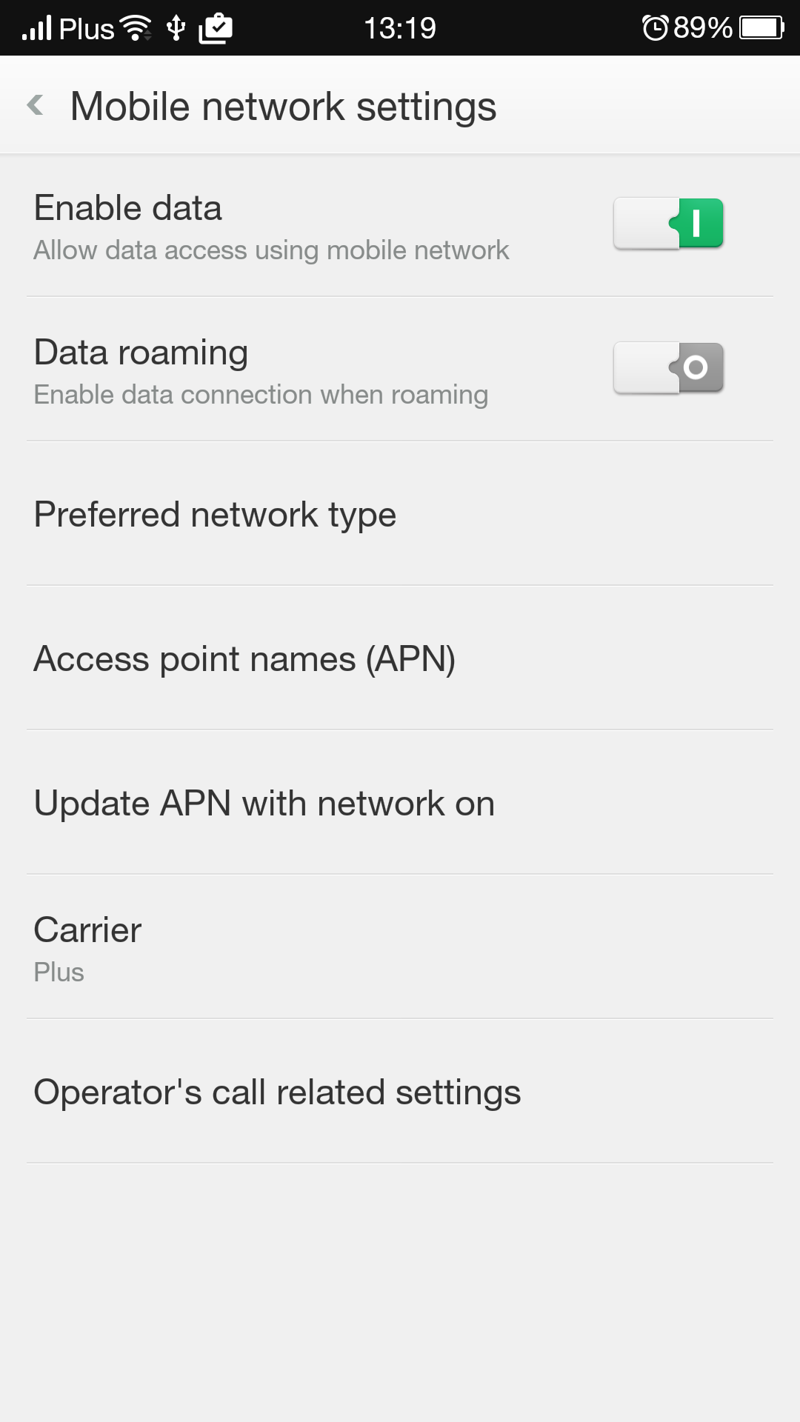Open the Carrier setting showing Plus
The height and width of the screenshot is (1422, 800).
(400, 947)
